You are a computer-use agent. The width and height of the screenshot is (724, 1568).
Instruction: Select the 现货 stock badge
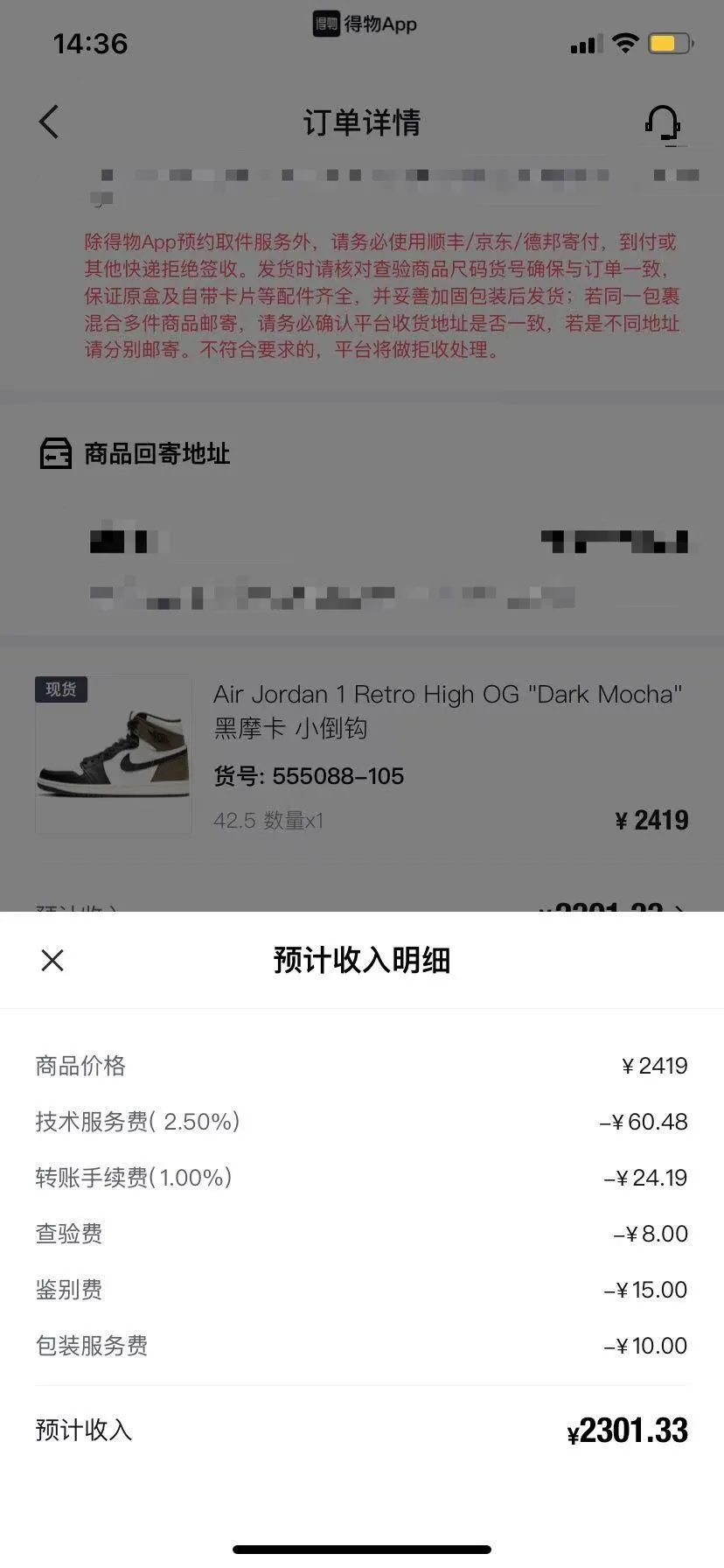[x=60, y=689]
